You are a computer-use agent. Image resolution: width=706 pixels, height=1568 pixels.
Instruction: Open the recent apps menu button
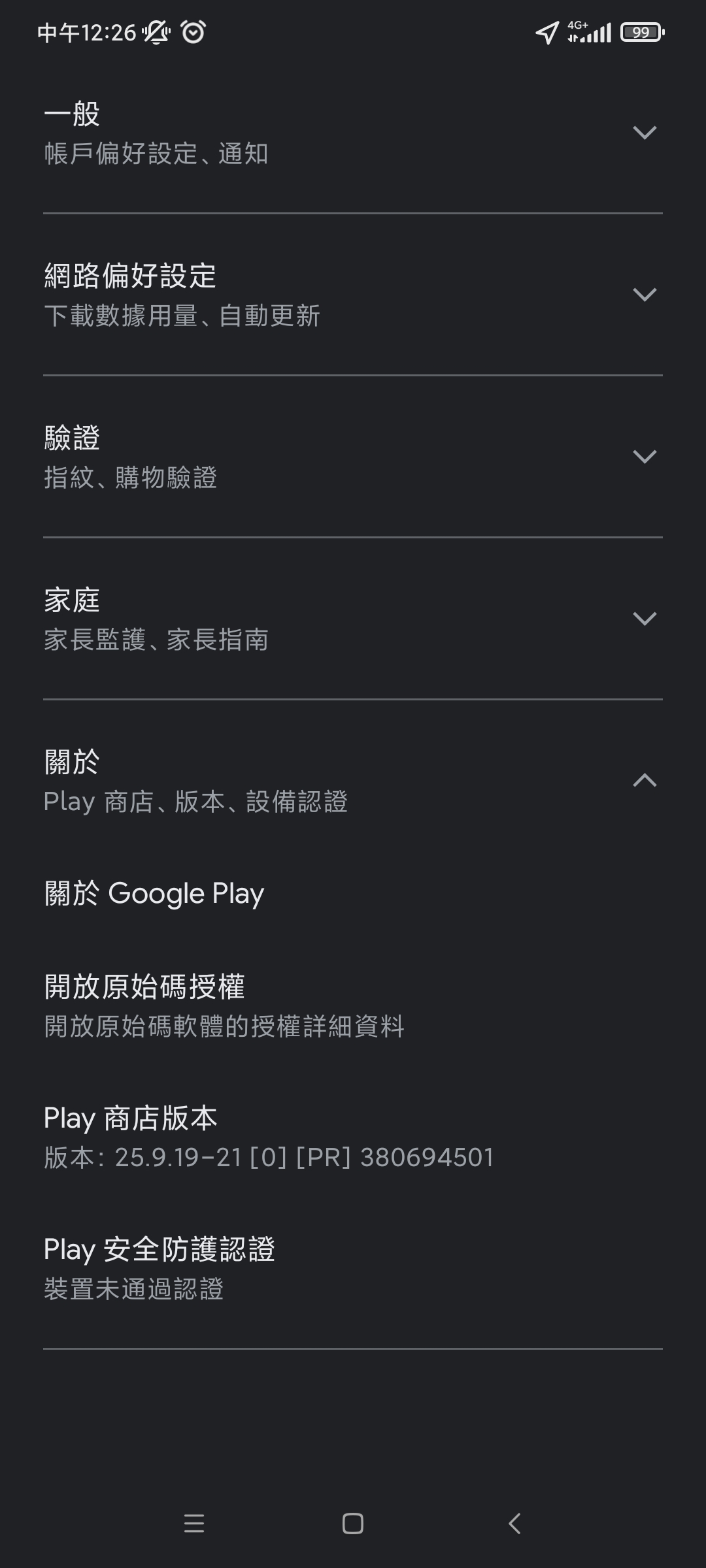(194, 1524)
